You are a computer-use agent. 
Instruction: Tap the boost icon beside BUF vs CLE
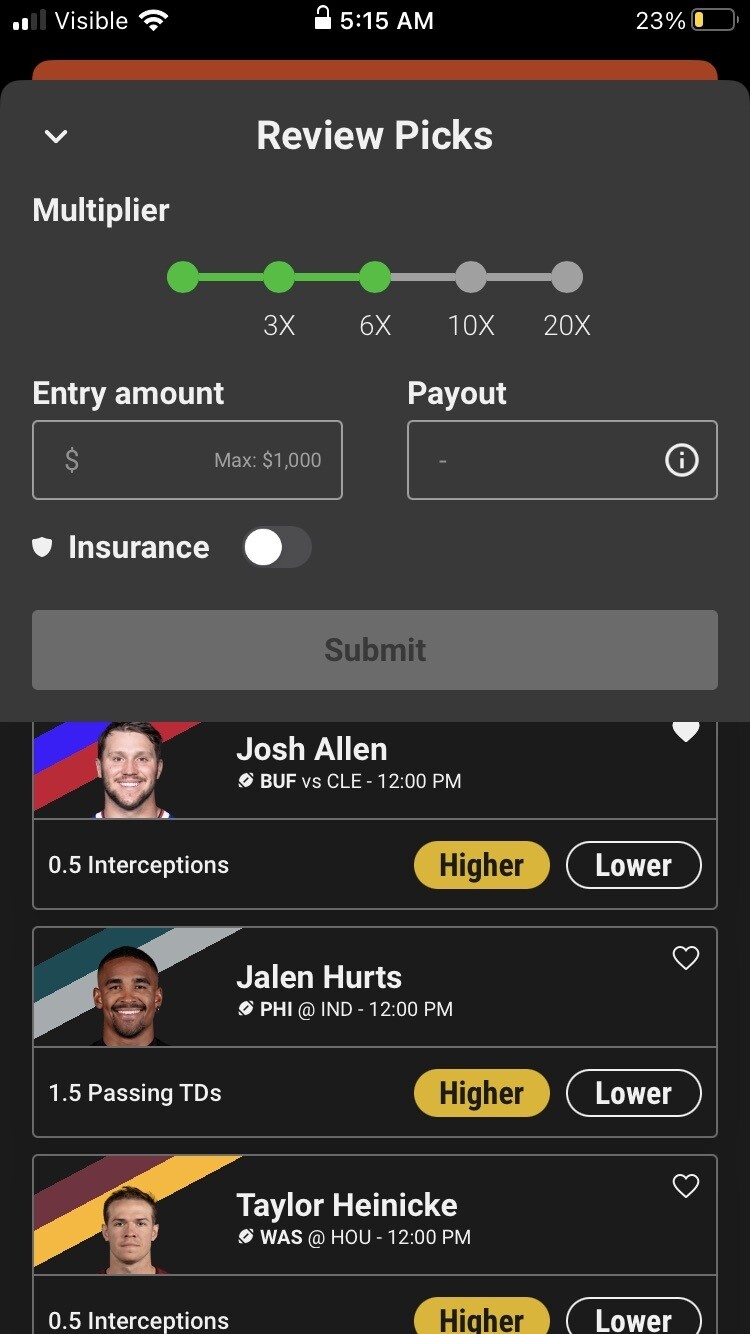244,781
